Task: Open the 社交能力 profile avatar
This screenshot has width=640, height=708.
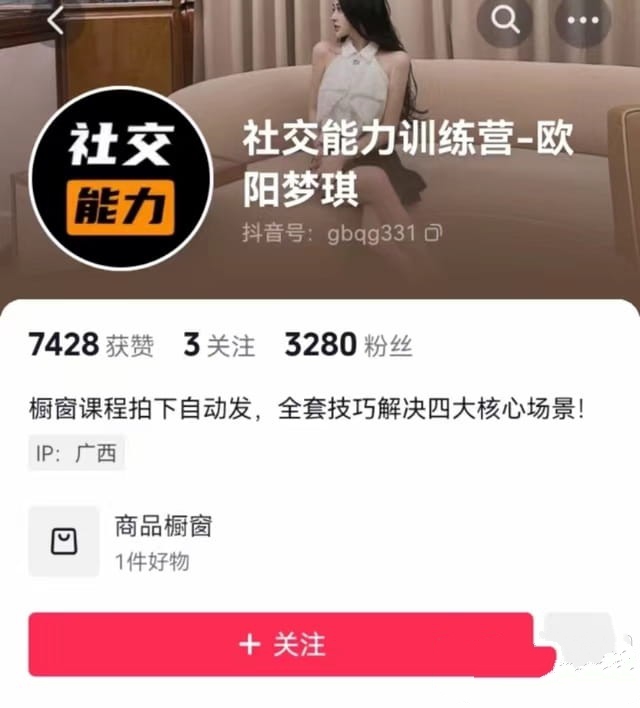Action: 122,179
